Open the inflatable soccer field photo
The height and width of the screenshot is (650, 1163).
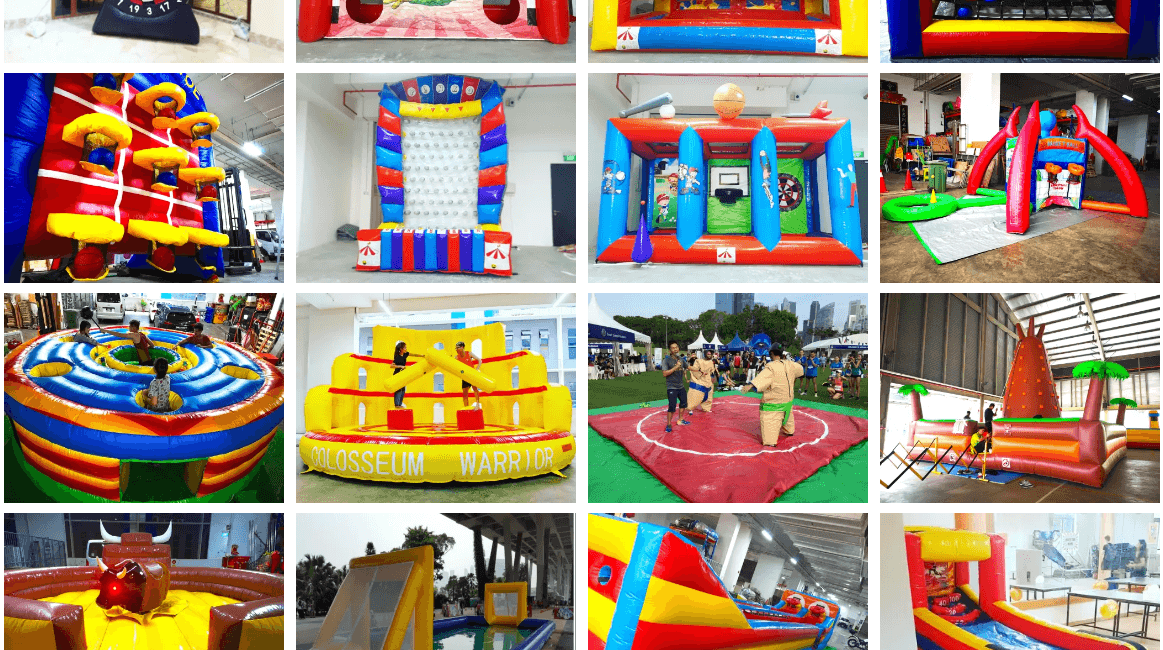coord(435,581)
